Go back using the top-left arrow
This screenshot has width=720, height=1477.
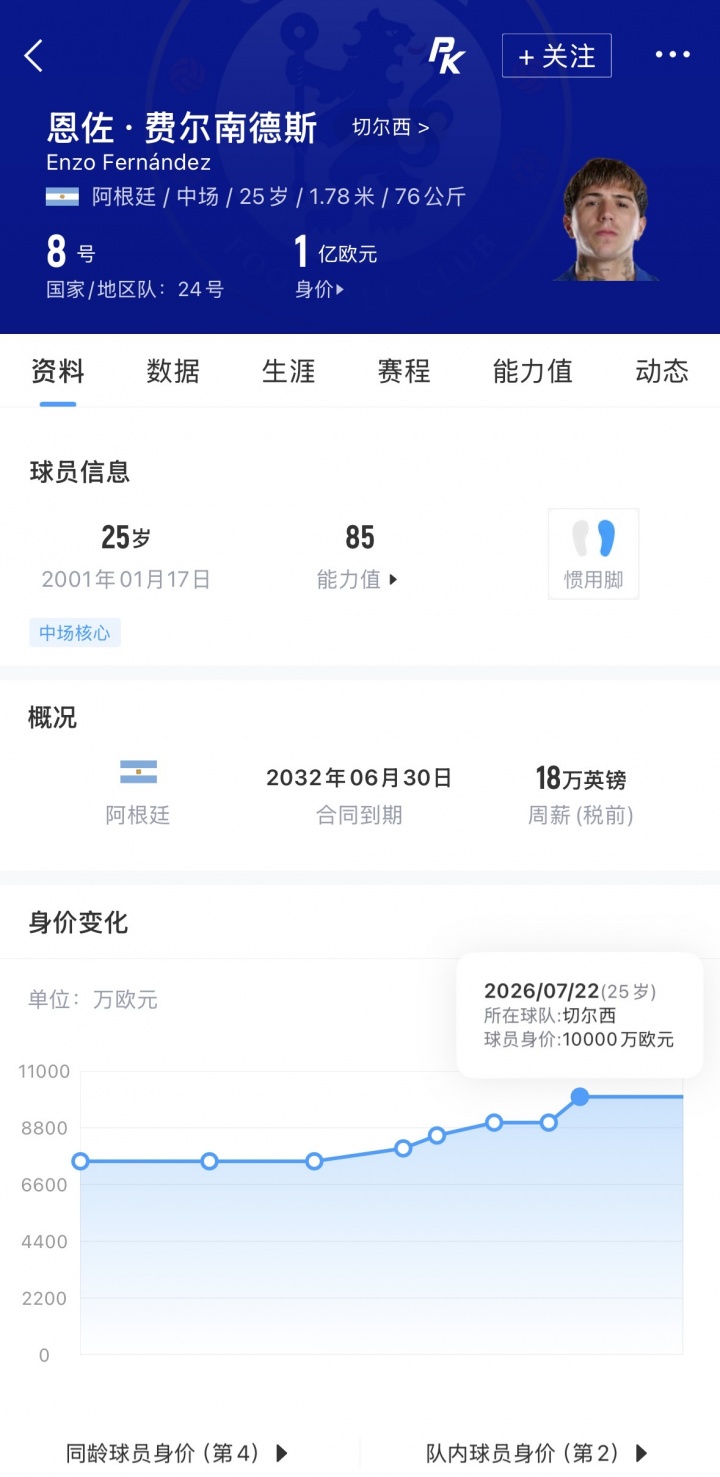(34, 56)
